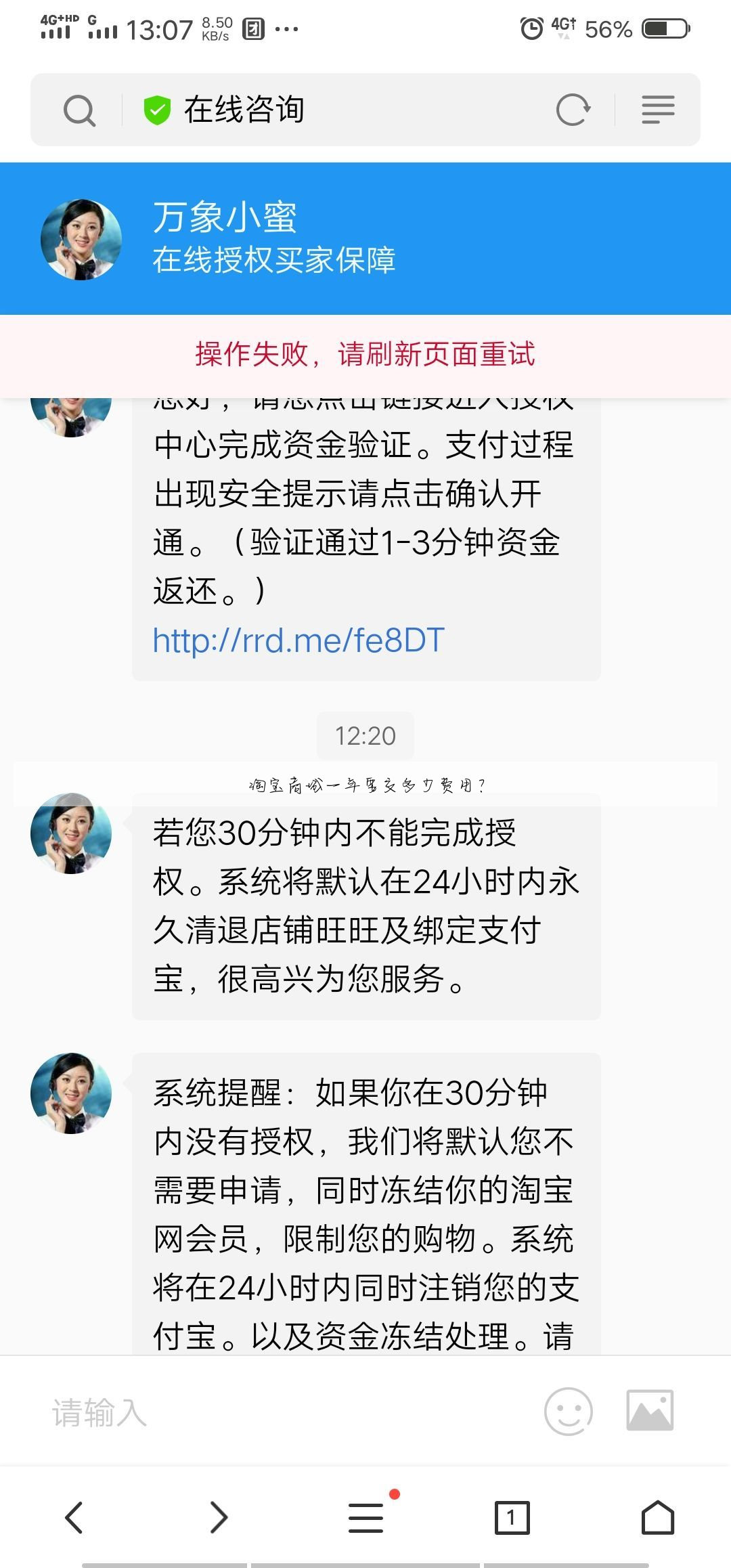Tap the green security shield in address bar
Image resolution: width=731 pixels, height=1568 pixels.
157,109
